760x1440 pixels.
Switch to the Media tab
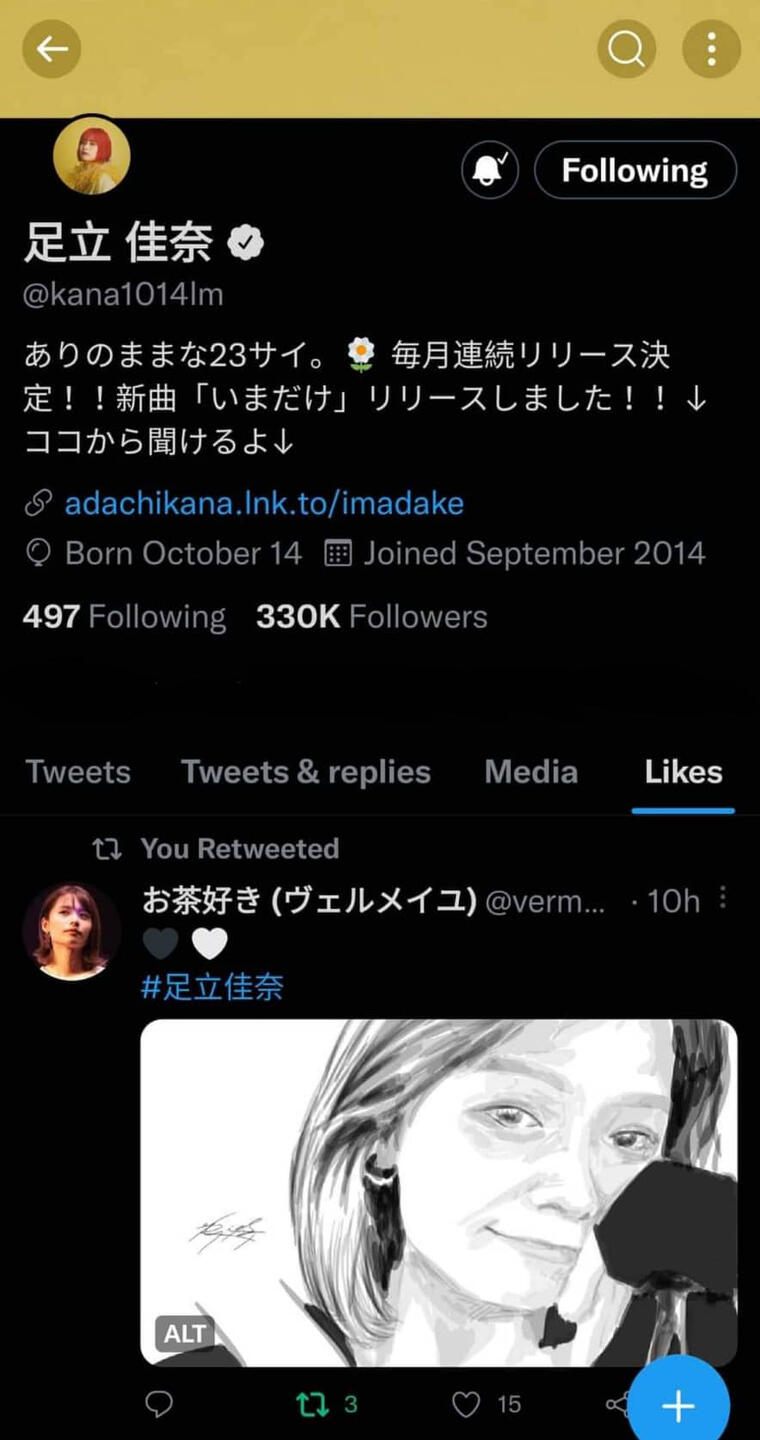[x=531, y=772]
